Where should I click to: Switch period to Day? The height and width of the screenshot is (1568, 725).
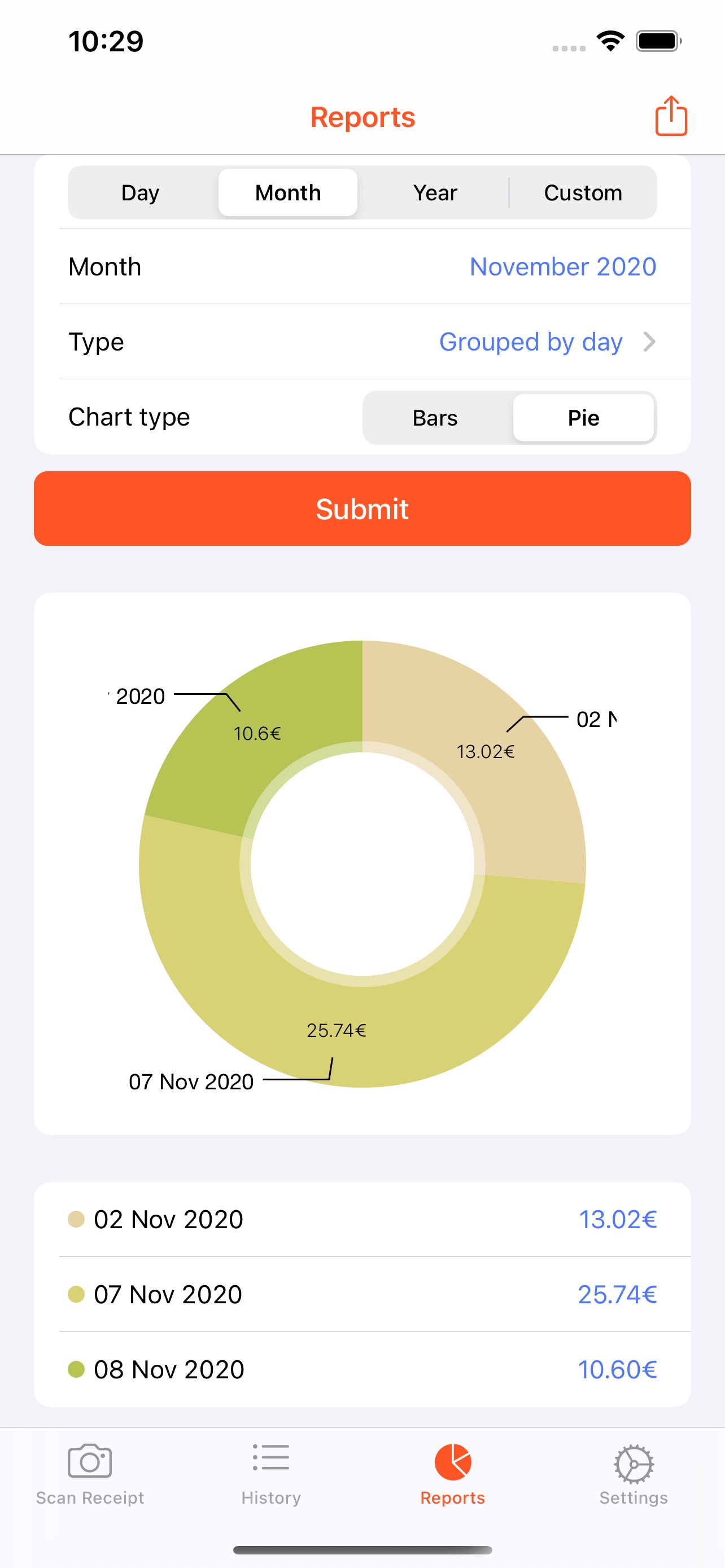click(141, 193)
